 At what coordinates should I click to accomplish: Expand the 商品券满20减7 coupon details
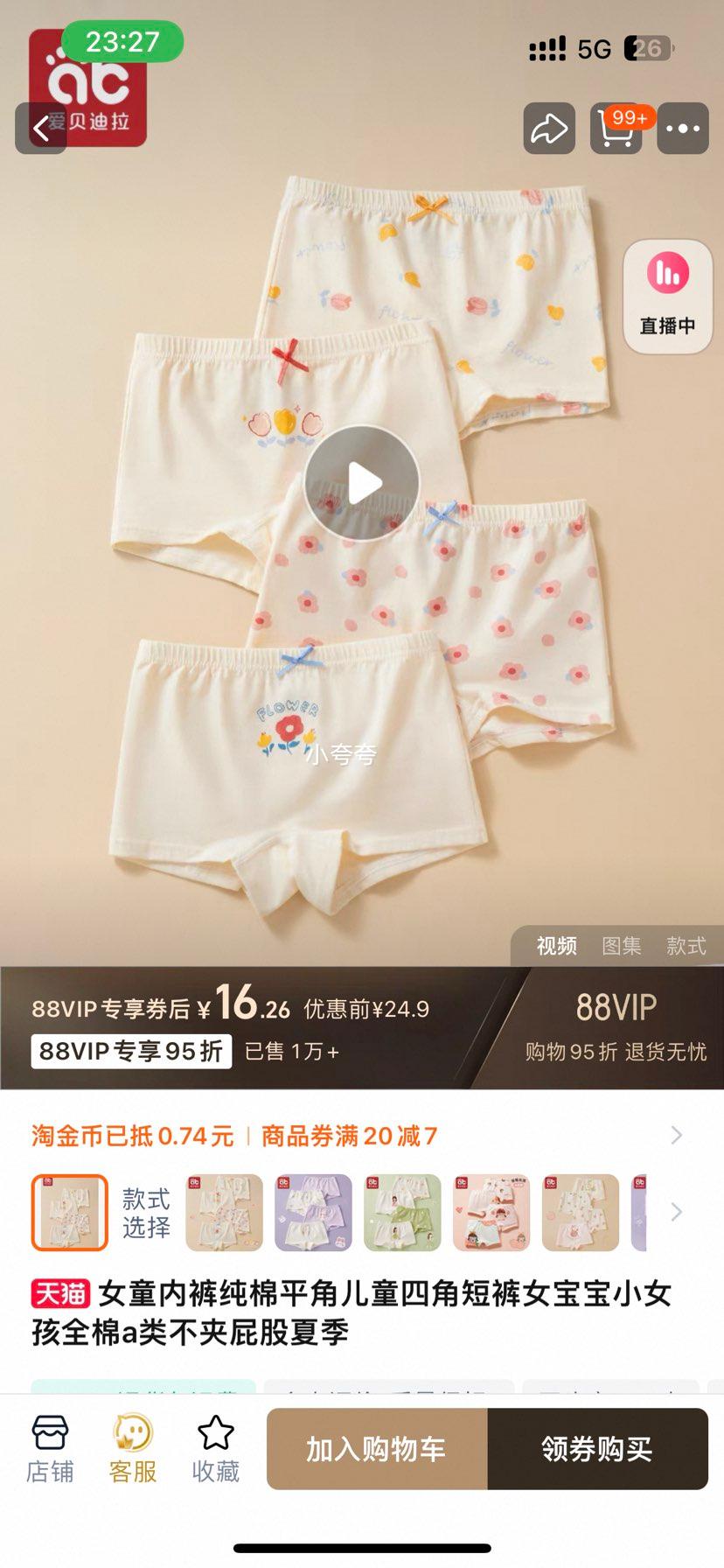pos(675,1136)
